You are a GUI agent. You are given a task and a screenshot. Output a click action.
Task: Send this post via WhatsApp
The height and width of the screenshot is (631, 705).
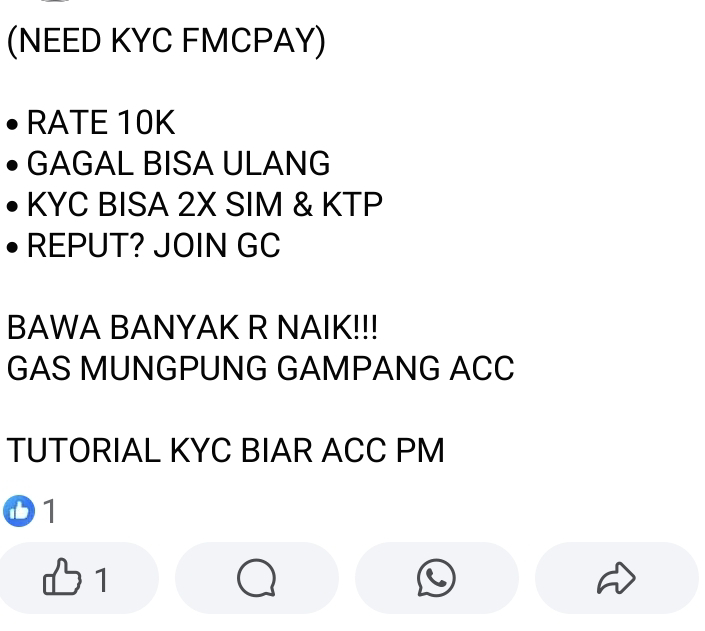pyautogui.click(x=437, y=578)
